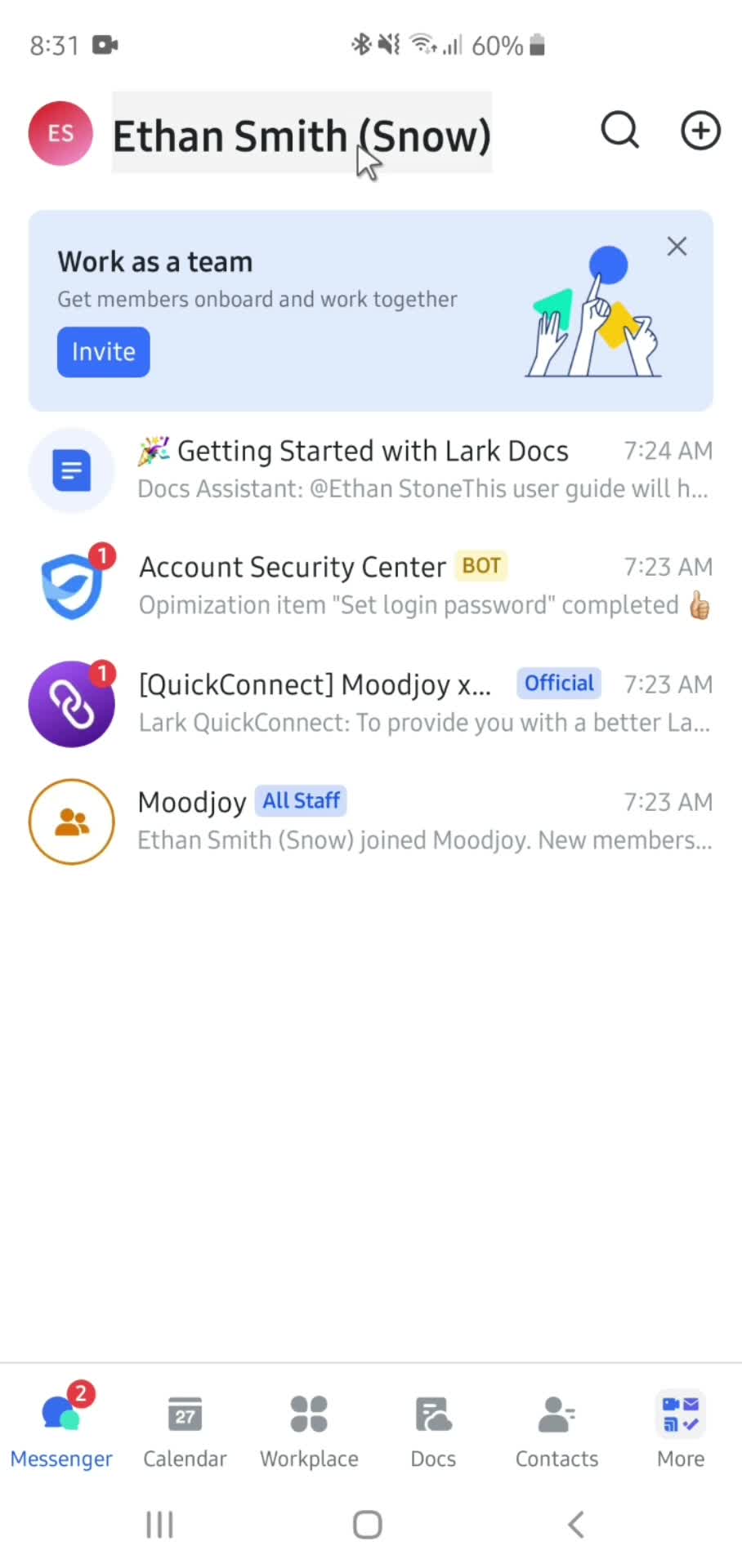
Task: Switch to the Calendar tab
Action: tap(185, 1432)
